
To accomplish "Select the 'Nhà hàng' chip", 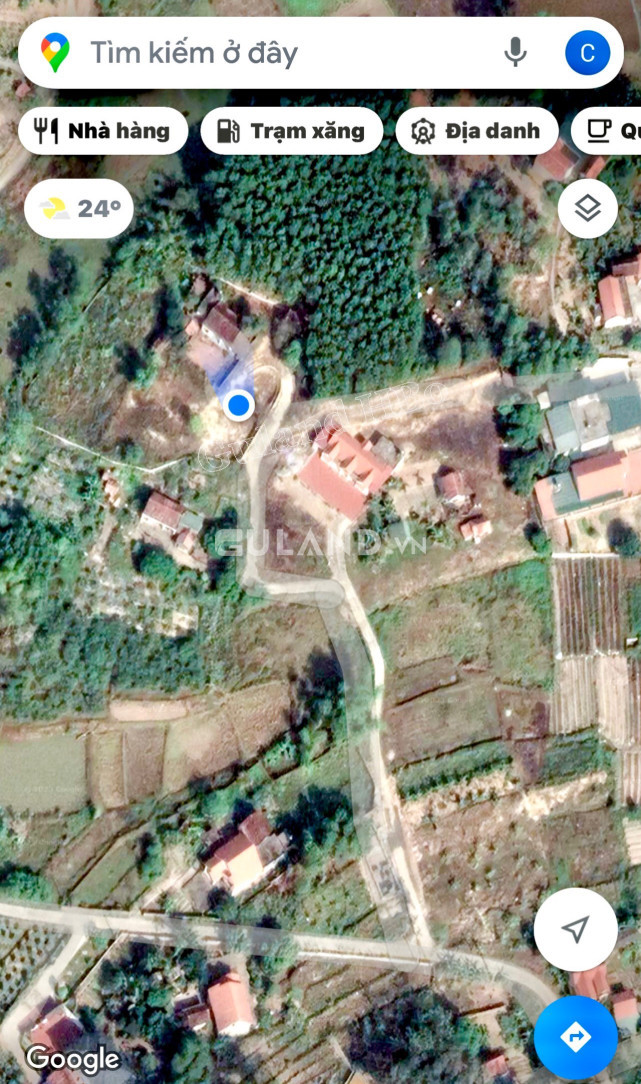I will 103,131.
